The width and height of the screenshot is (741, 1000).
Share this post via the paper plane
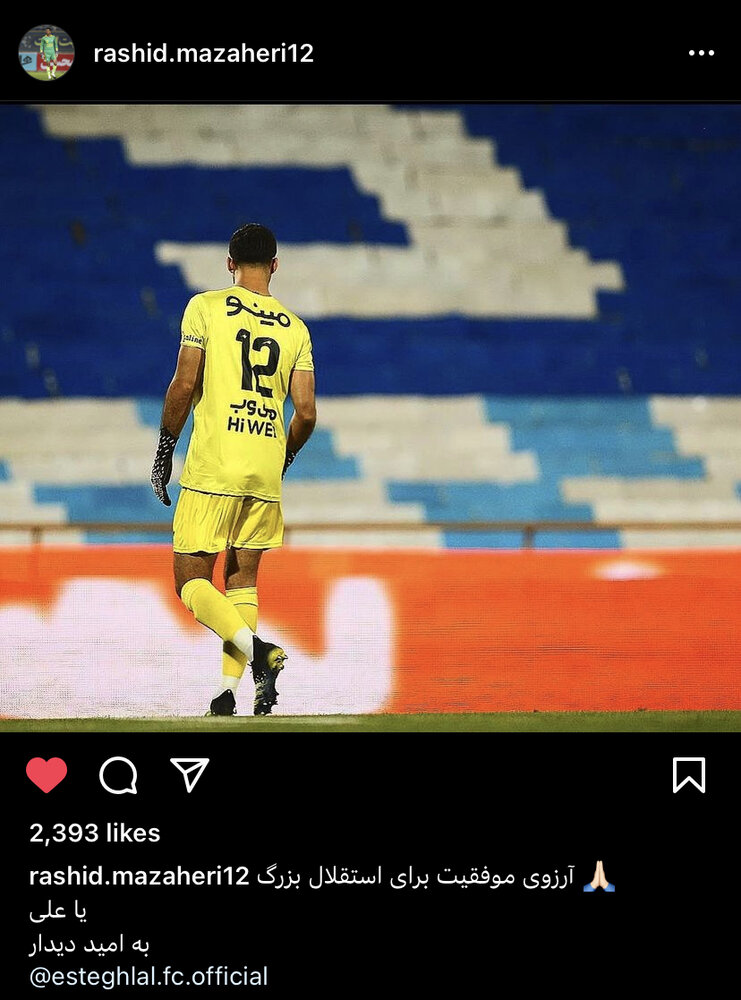tap(189, 774)
